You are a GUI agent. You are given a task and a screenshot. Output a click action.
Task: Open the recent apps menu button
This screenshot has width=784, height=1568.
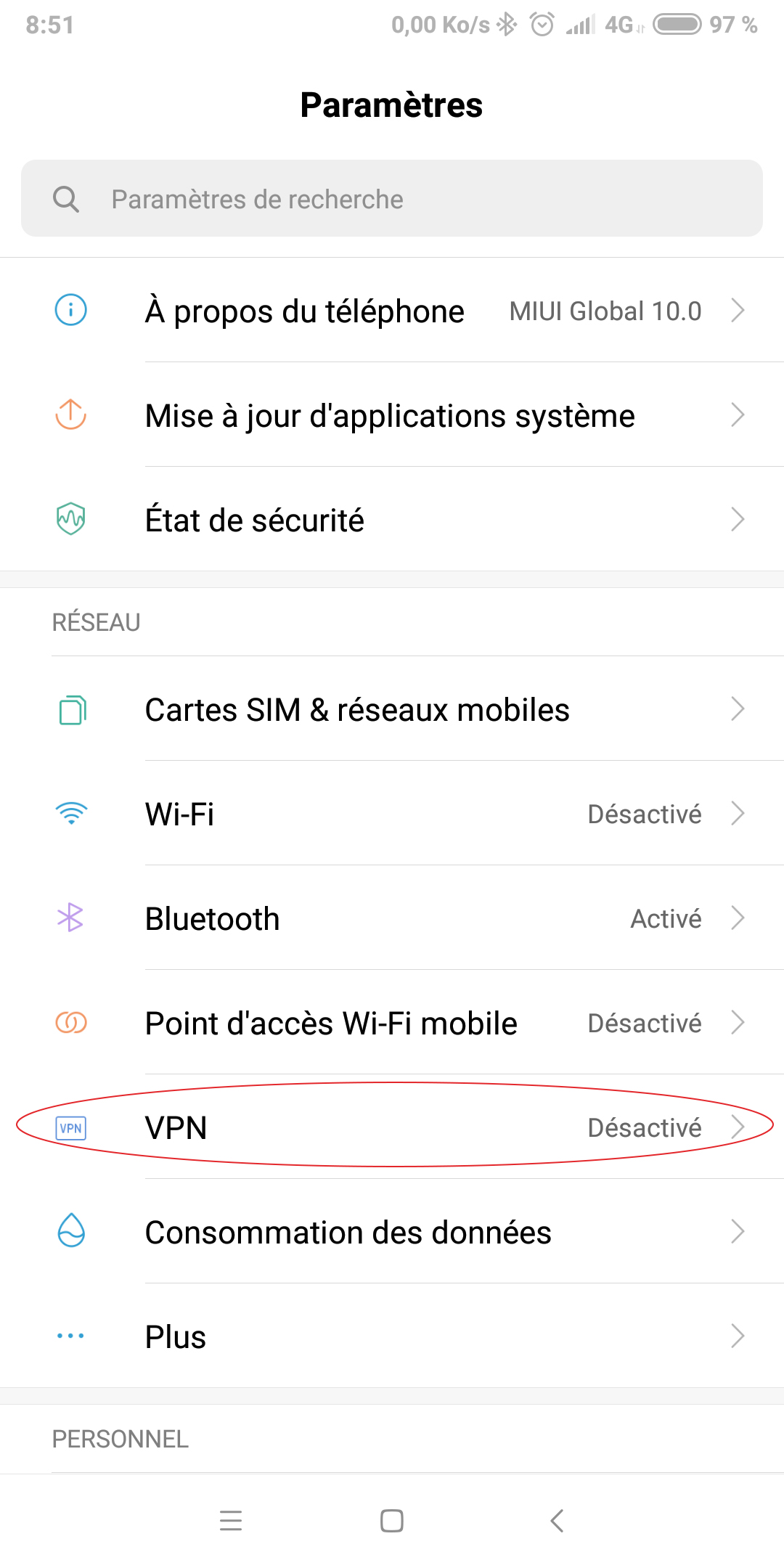pos(231,1520)
